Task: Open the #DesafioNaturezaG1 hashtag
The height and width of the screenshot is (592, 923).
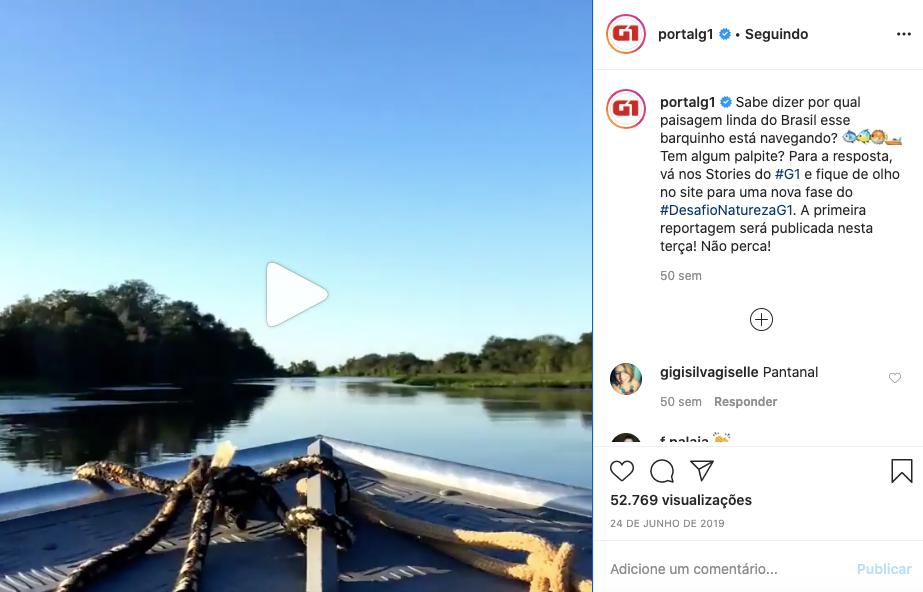Action: click(726, 210)
